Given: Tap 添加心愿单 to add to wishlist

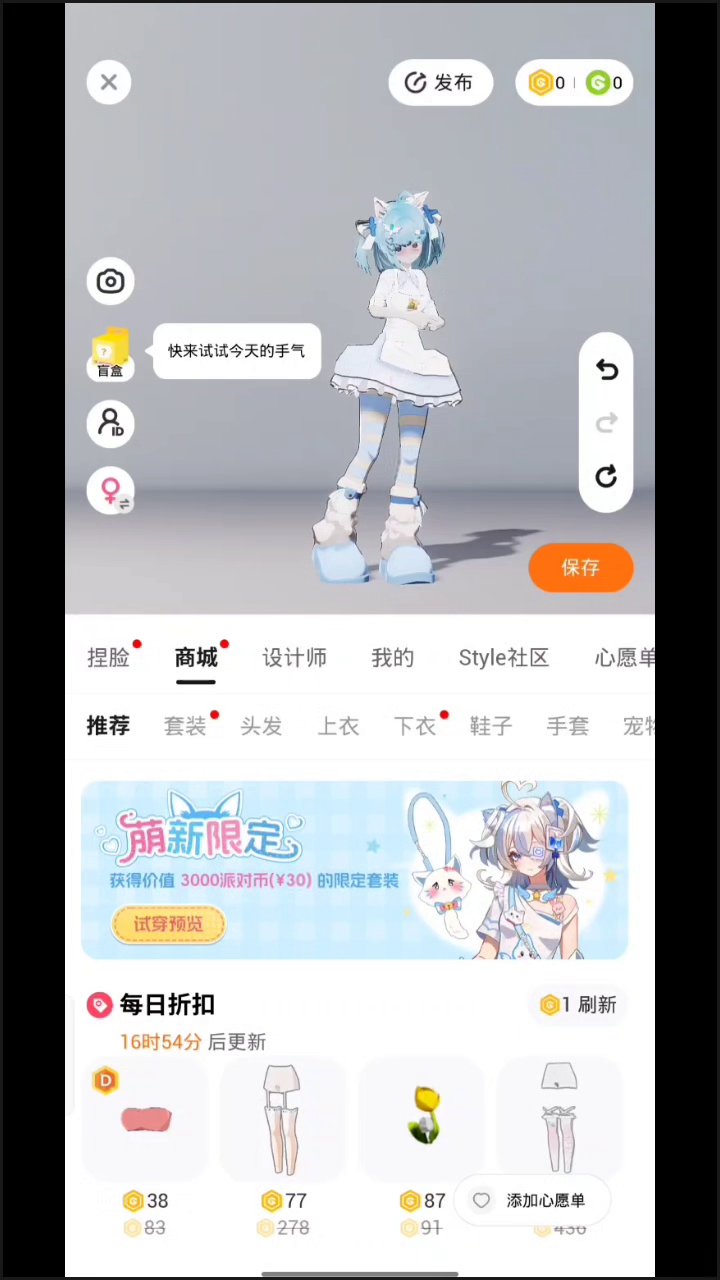Looking at the screenshot, I should 531,1200.
